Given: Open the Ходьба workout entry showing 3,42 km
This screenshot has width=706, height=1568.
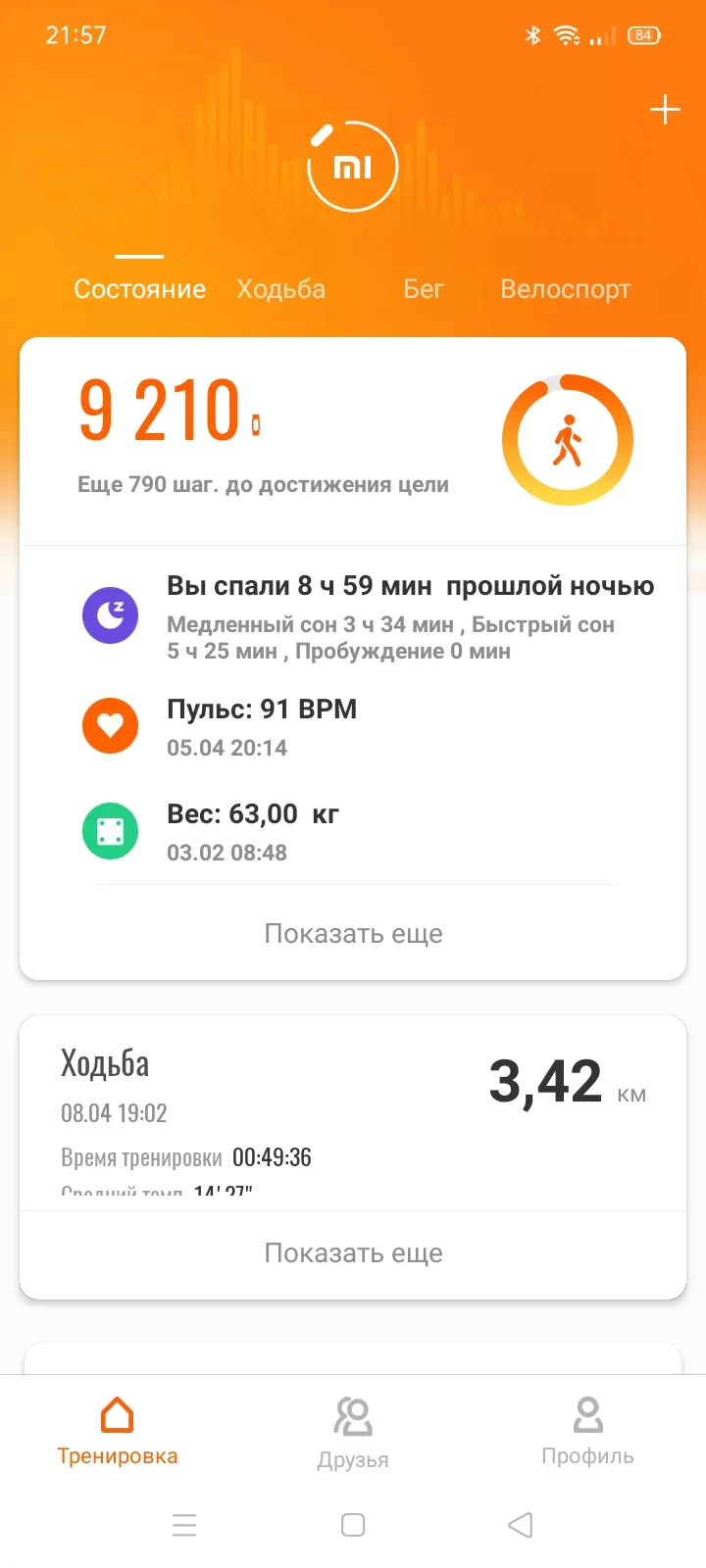Looking at the screenshot, I should tap(353, 1098).
